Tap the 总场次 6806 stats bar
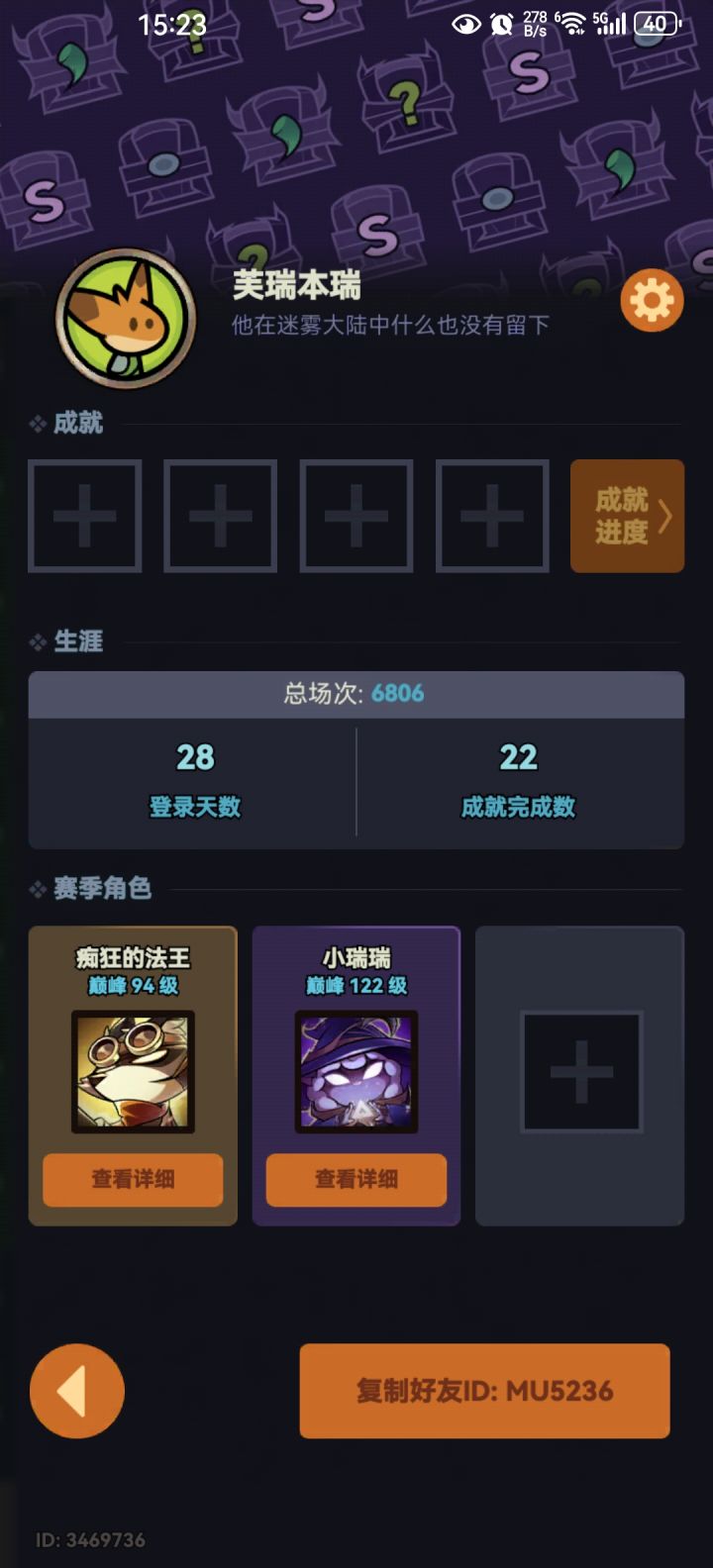This screenshot has width=713, height=1568. coord(356,694)
